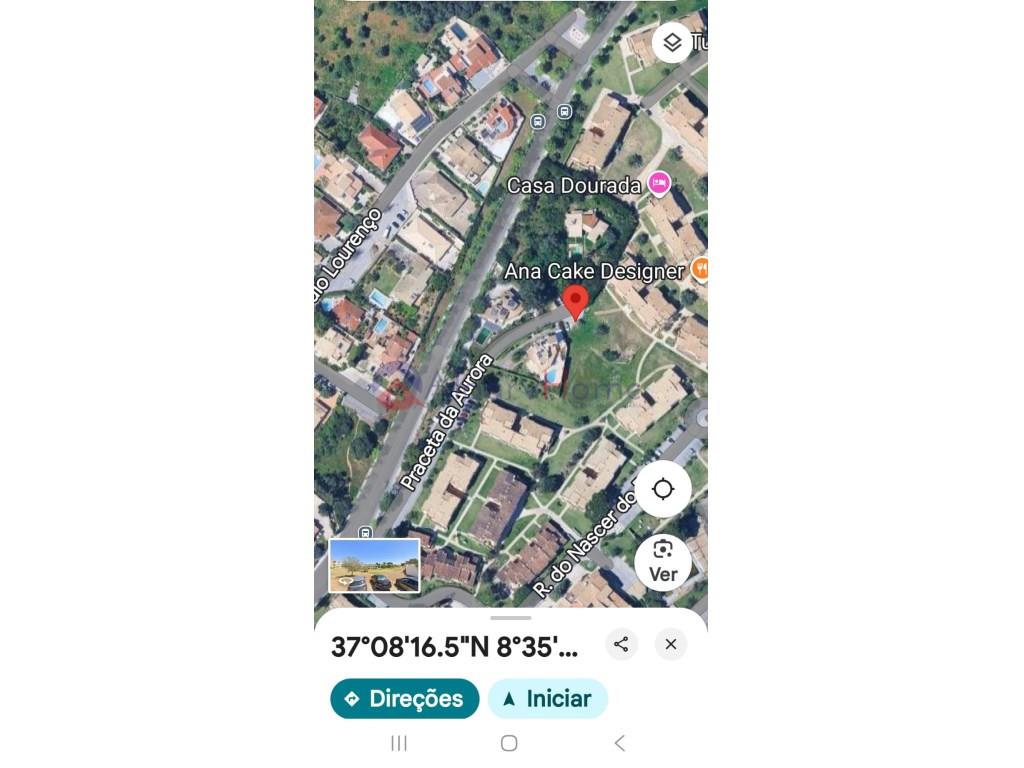Go back using the system back button
Screen dimensions: 1024x768
click(x=620, y=743)
